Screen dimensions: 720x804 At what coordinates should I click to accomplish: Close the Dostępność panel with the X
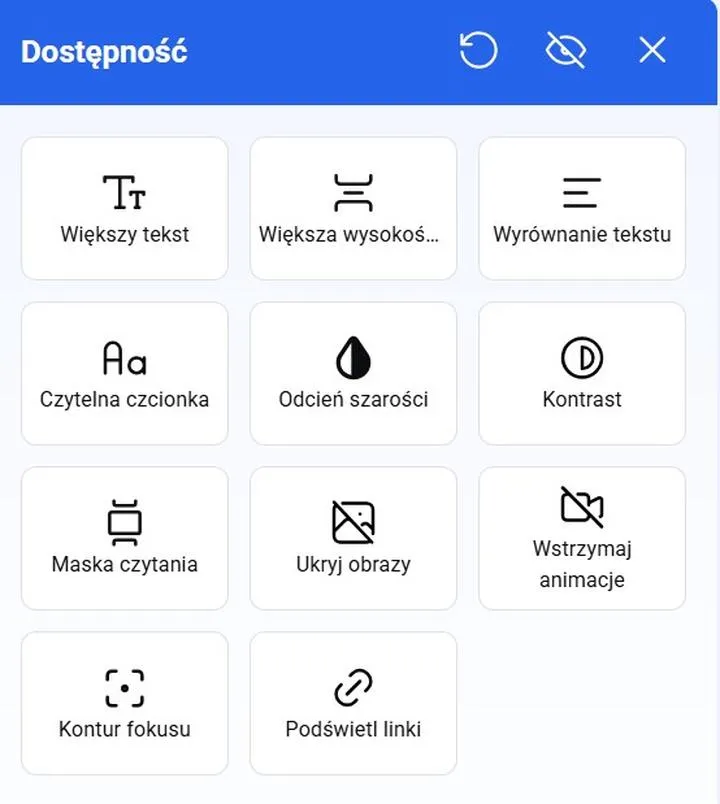tap(652, 48)
